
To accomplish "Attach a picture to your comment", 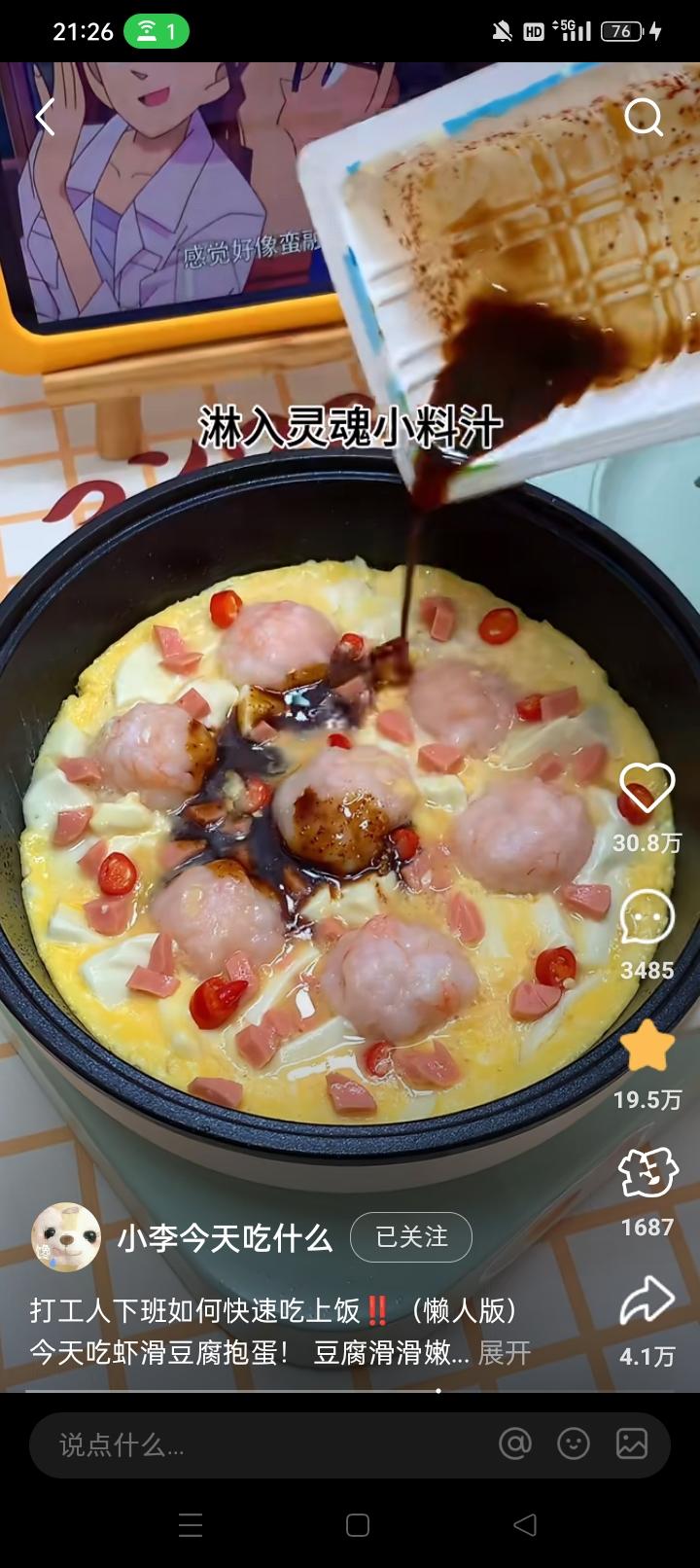I will click(632, 1444).
